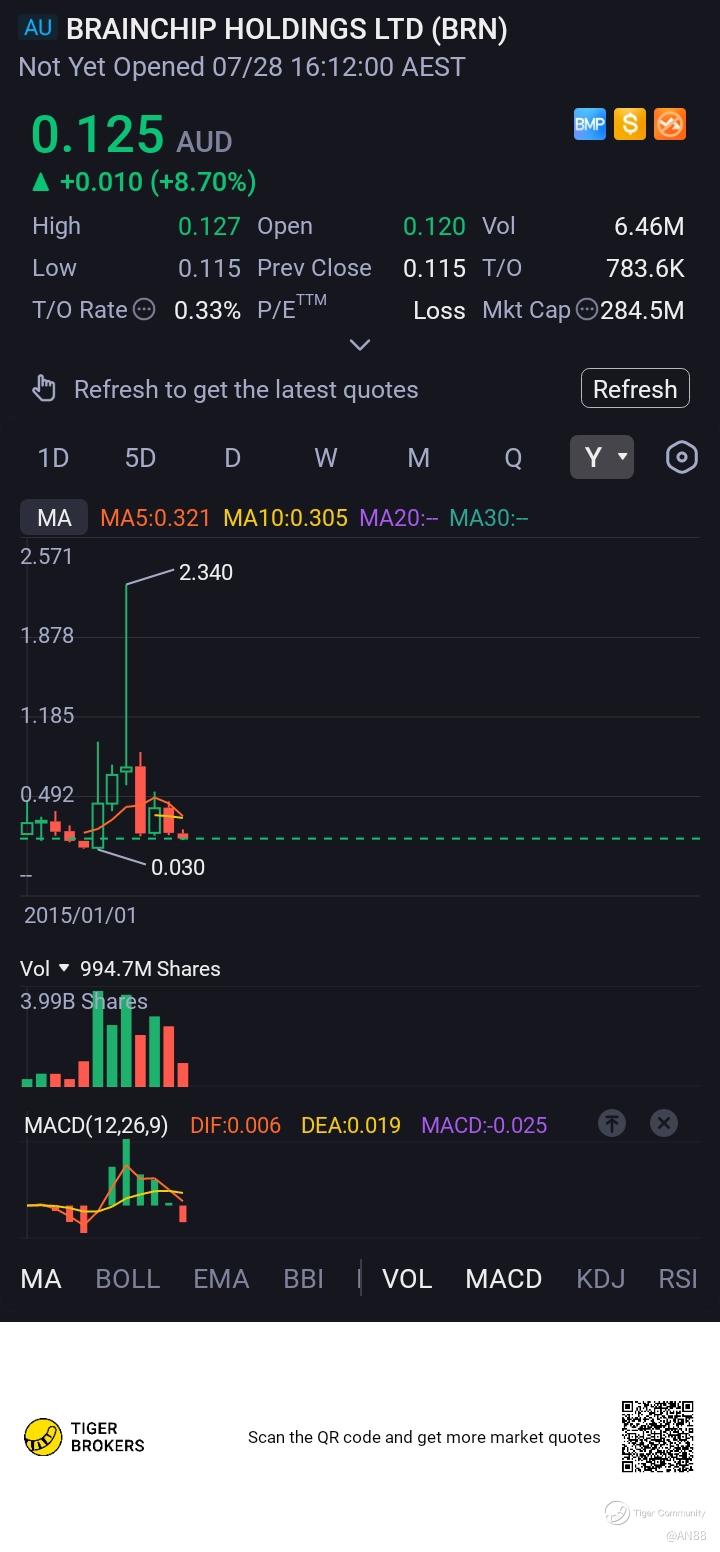Tap the Refresh button
This screenshot has width=720, height=1552.
[x=635, y=389]
